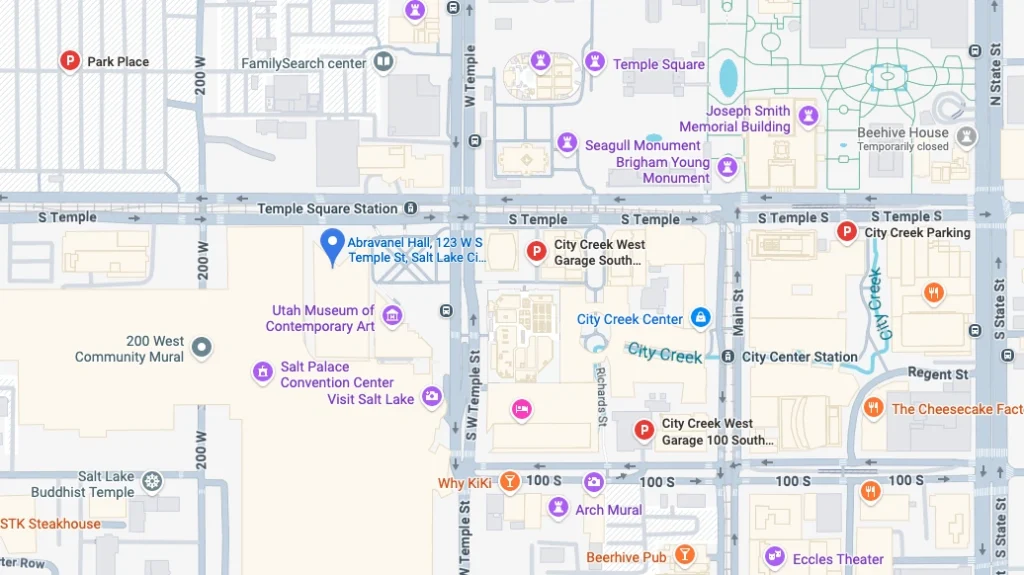
Task: Open the Beehive House marker
Action: pyautogui.click(x=966, y=136)
